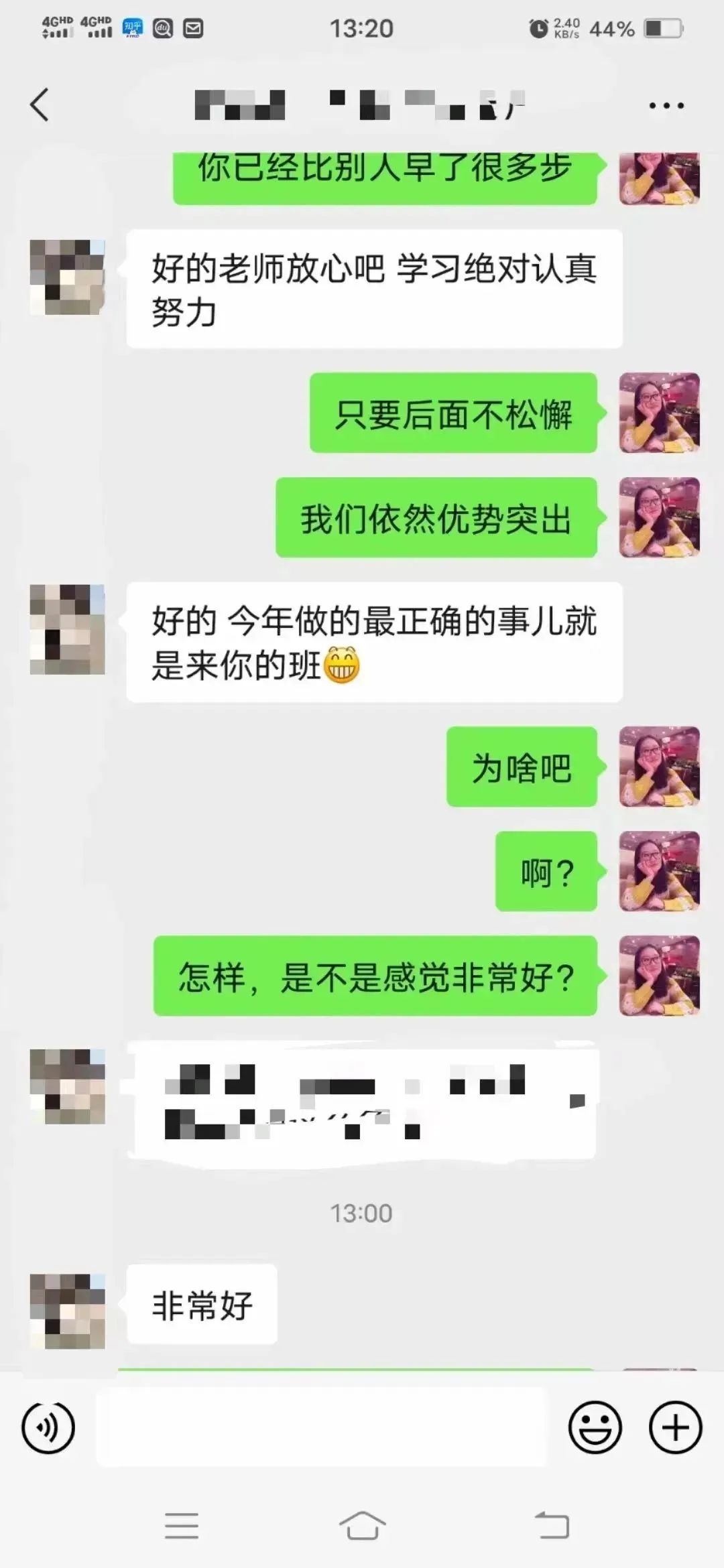Open the plus attachments menu
The height and width of the screenshot is (1568, 724).
(x=675, y=1427)
